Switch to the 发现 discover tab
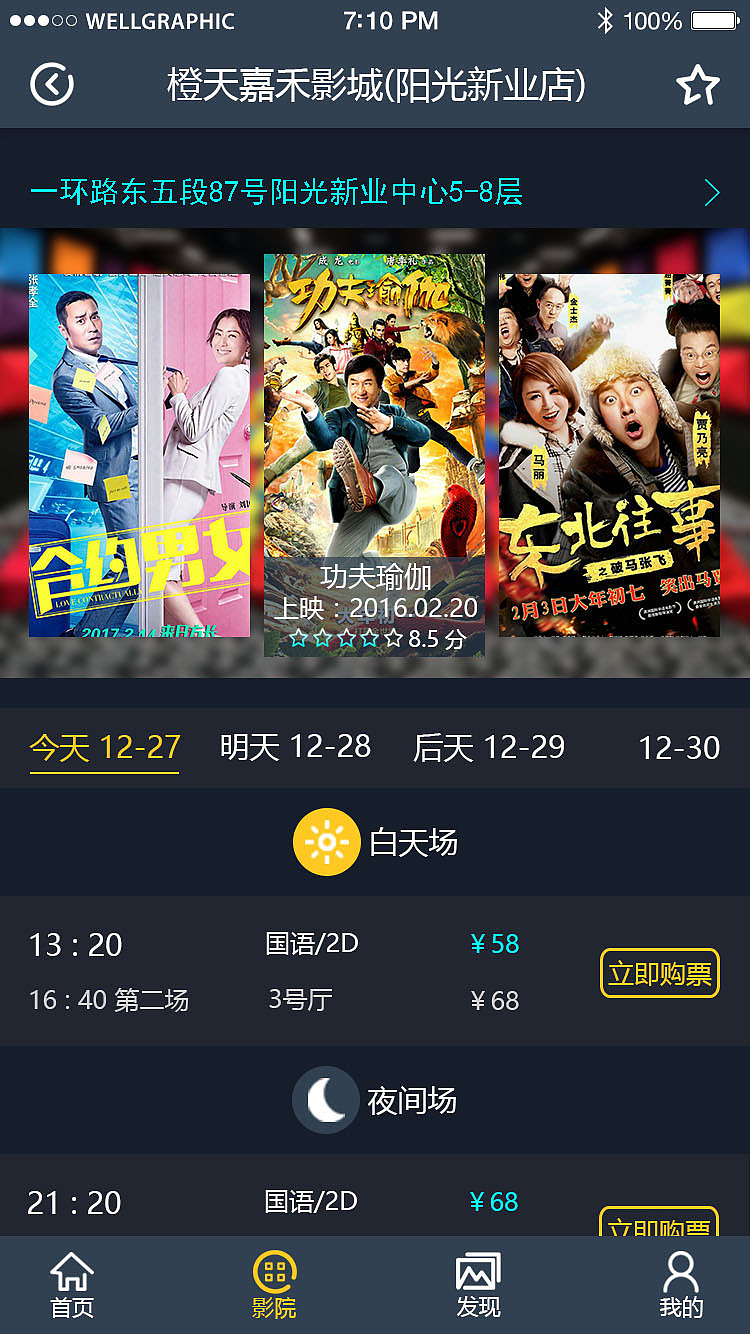This screenshot has height=1334, width=750. (478, 1286)
